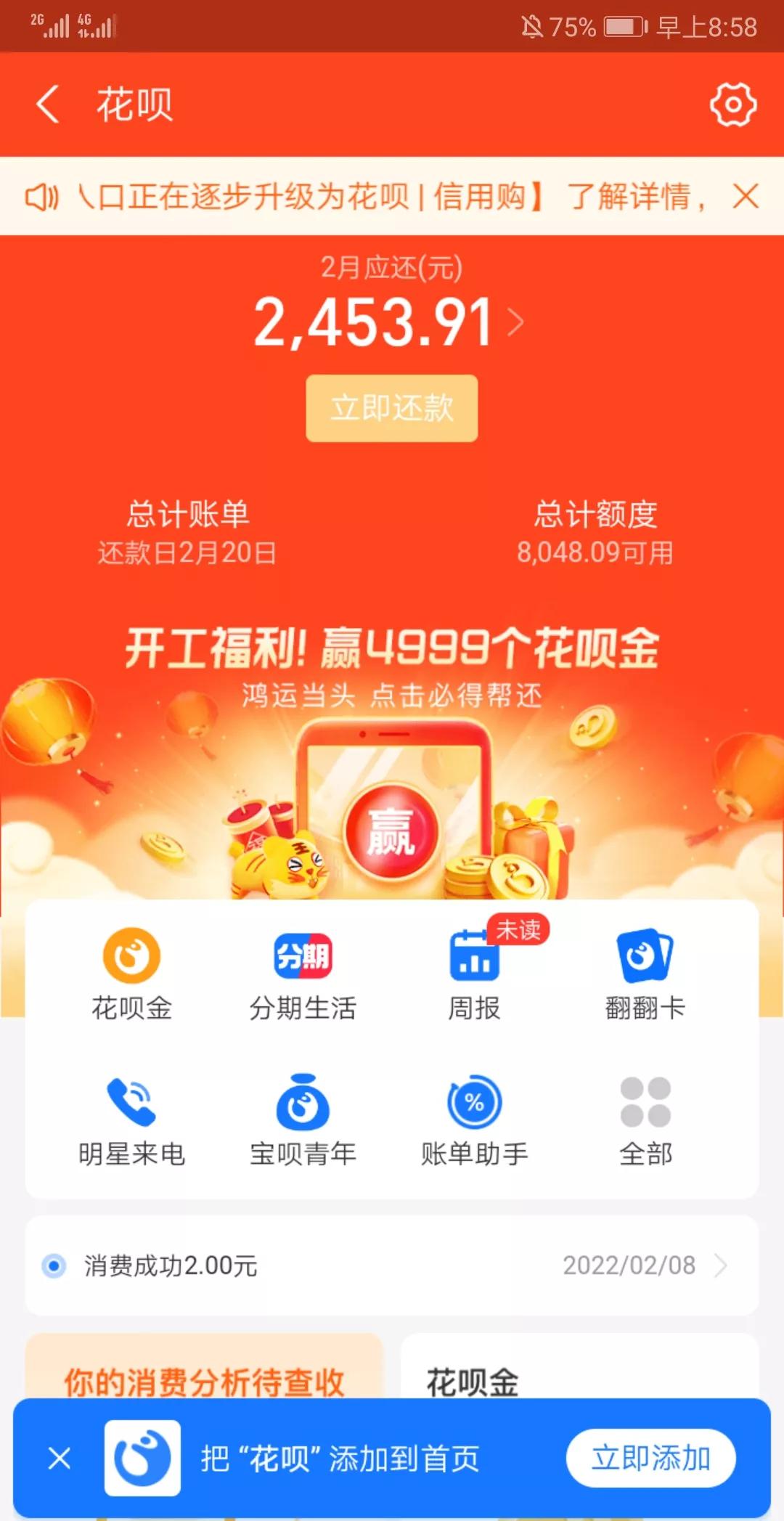Open the 消费成功2.00元 record
784x1521 pixels.
[391, 1265]
